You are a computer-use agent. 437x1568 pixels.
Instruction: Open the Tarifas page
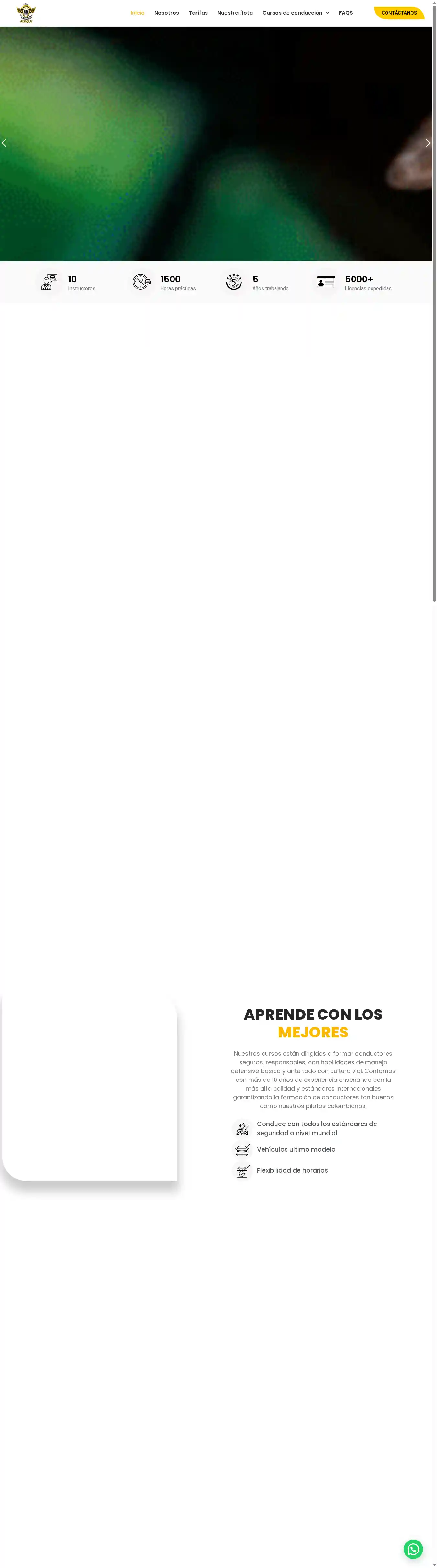(198, 13)
